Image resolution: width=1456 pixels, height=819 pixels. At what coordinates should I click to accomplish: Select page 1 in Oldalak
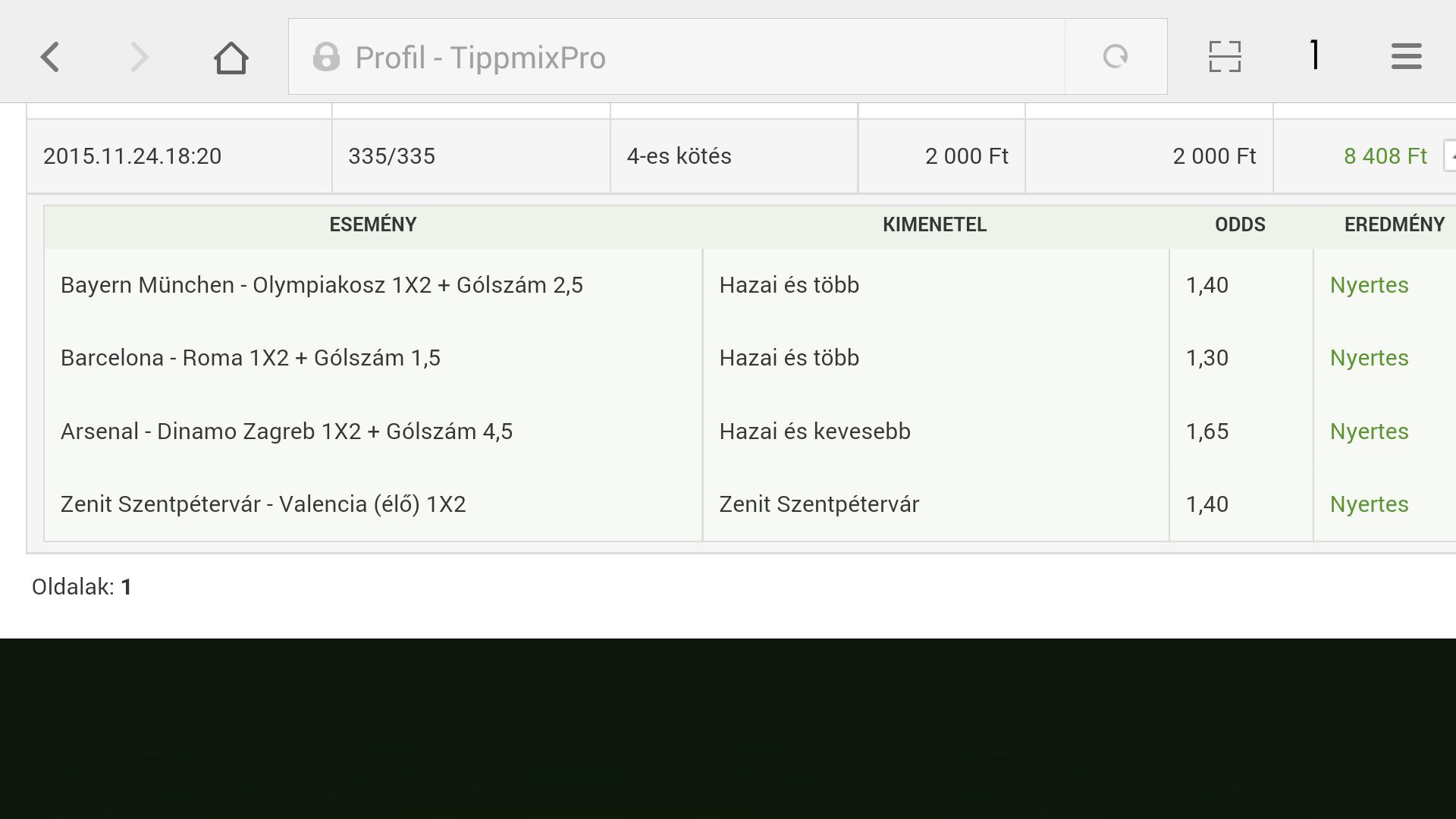pyautogui.click(x=127, y=587)
